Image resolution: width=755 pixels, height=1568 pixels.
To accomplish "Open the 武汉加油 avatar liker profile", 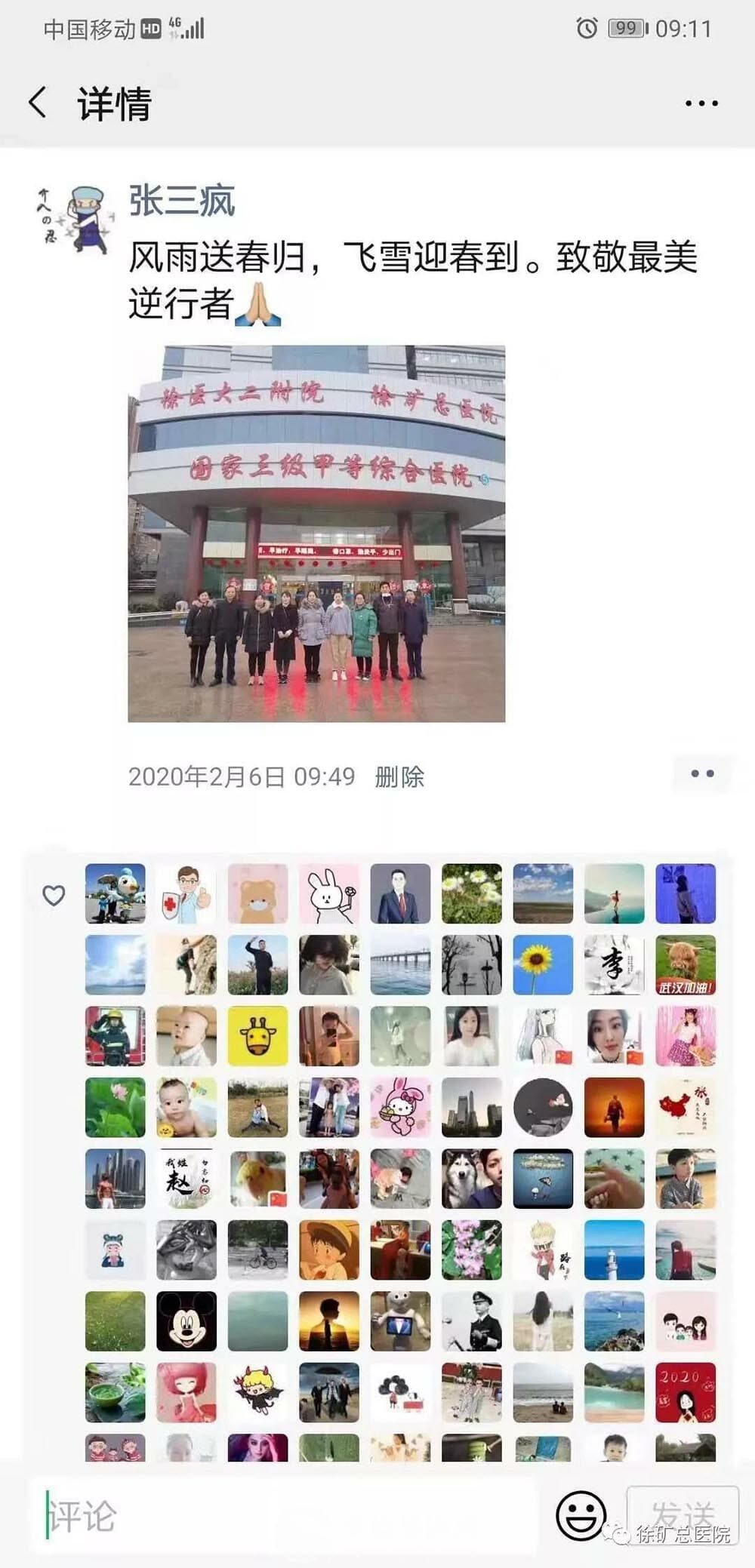I will [x=686, y=965].
